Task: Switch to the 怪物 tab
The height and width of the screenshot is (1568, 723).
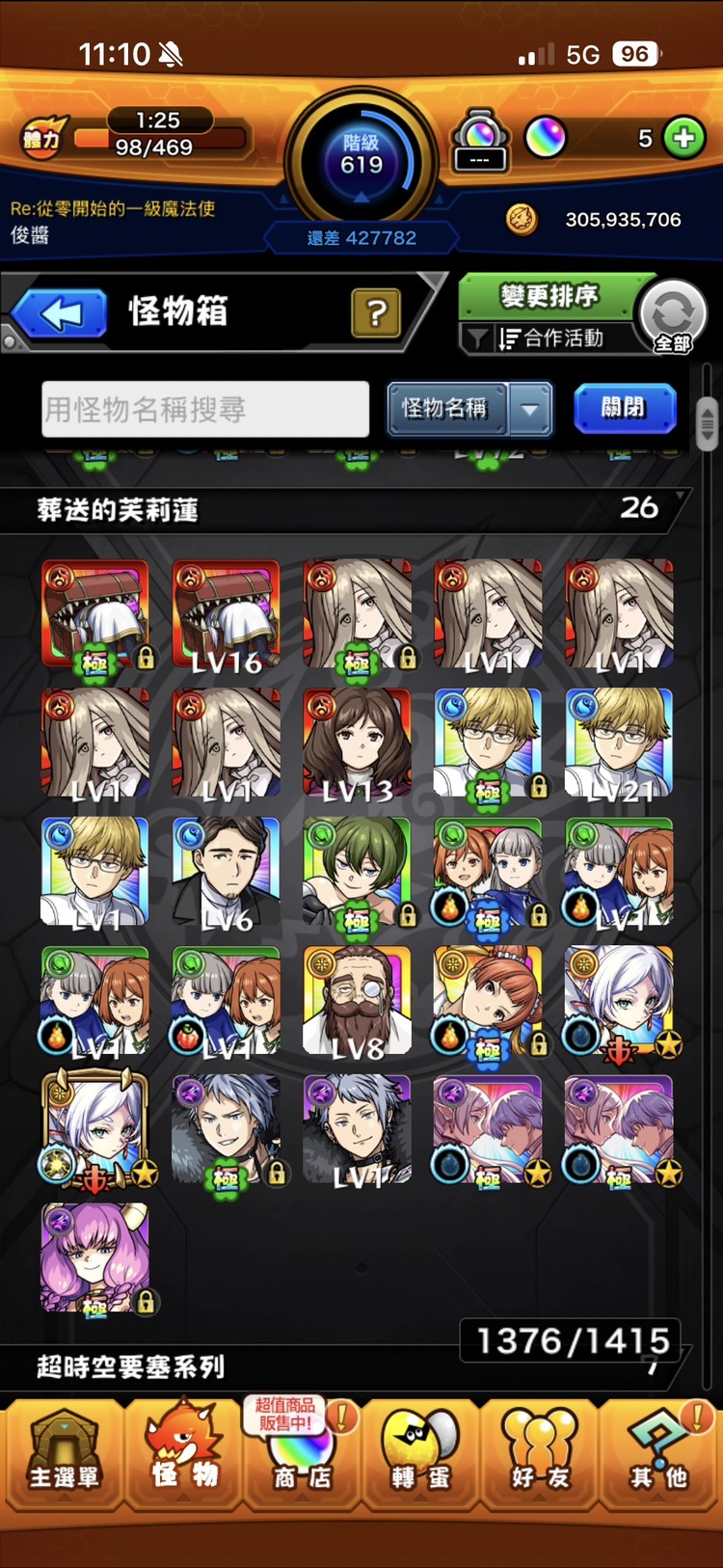Action: point(184,1453)
